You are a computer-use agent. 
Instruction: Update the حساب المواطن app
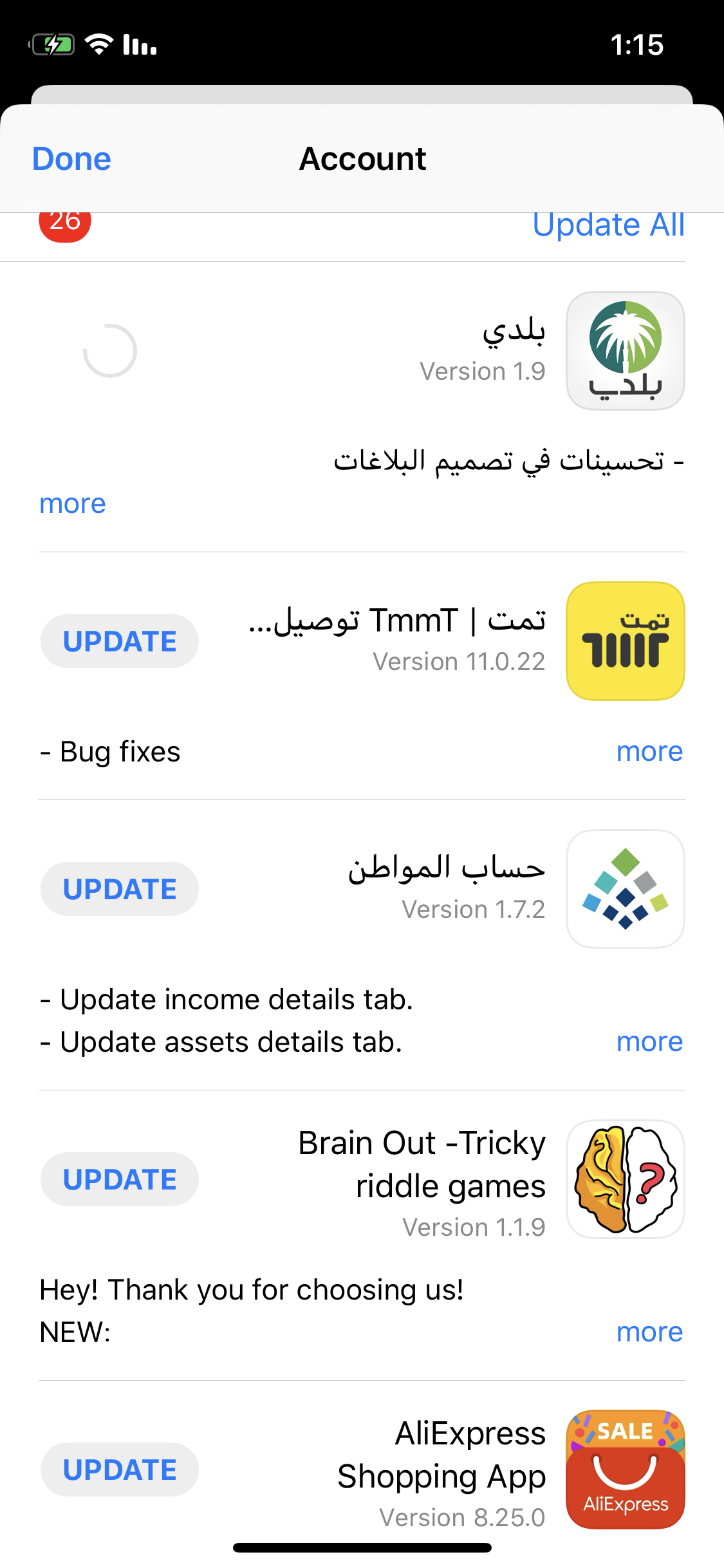point(120,889)
